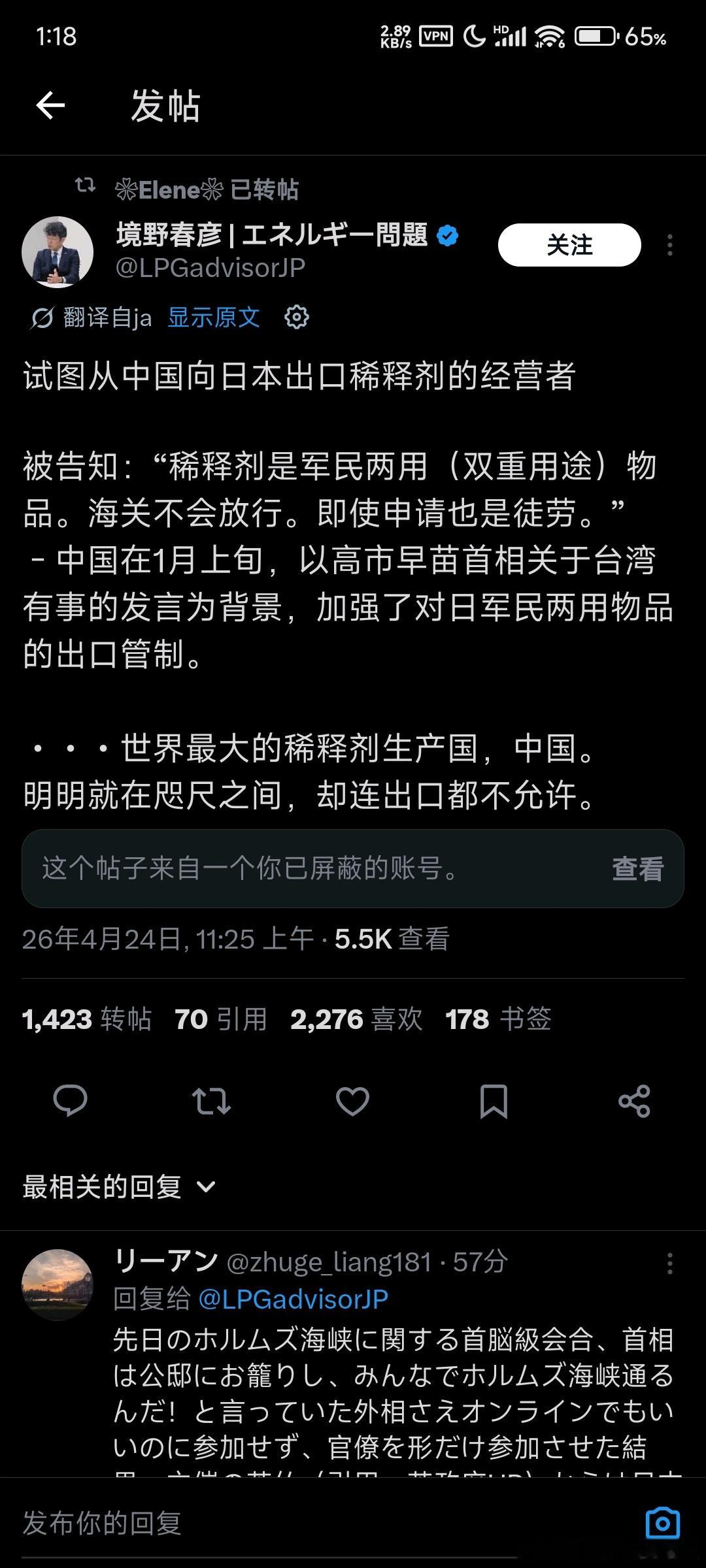Show original text via 显示原文

tap(213, 317)
